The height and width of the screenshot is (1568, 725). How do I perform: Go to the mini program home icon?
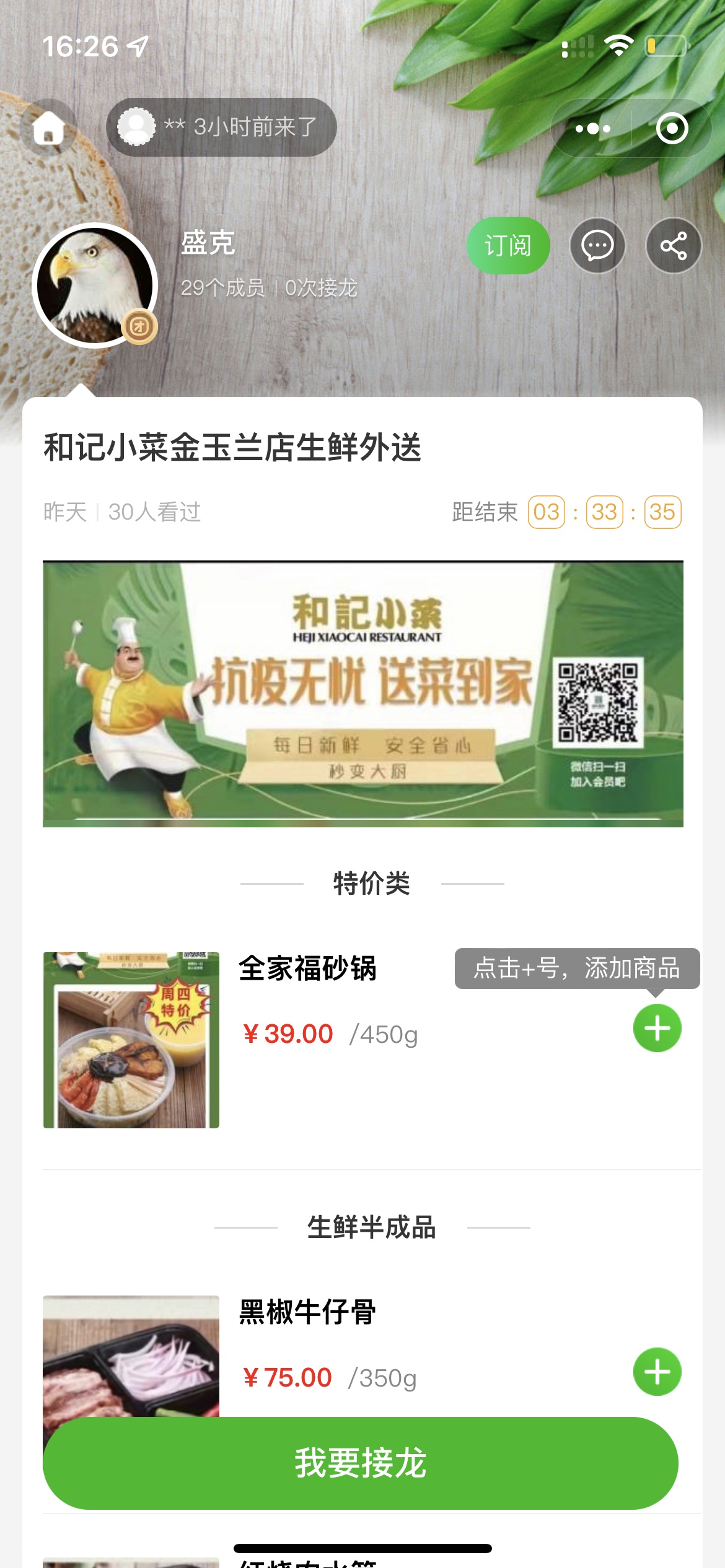click(x=48, y=128)
